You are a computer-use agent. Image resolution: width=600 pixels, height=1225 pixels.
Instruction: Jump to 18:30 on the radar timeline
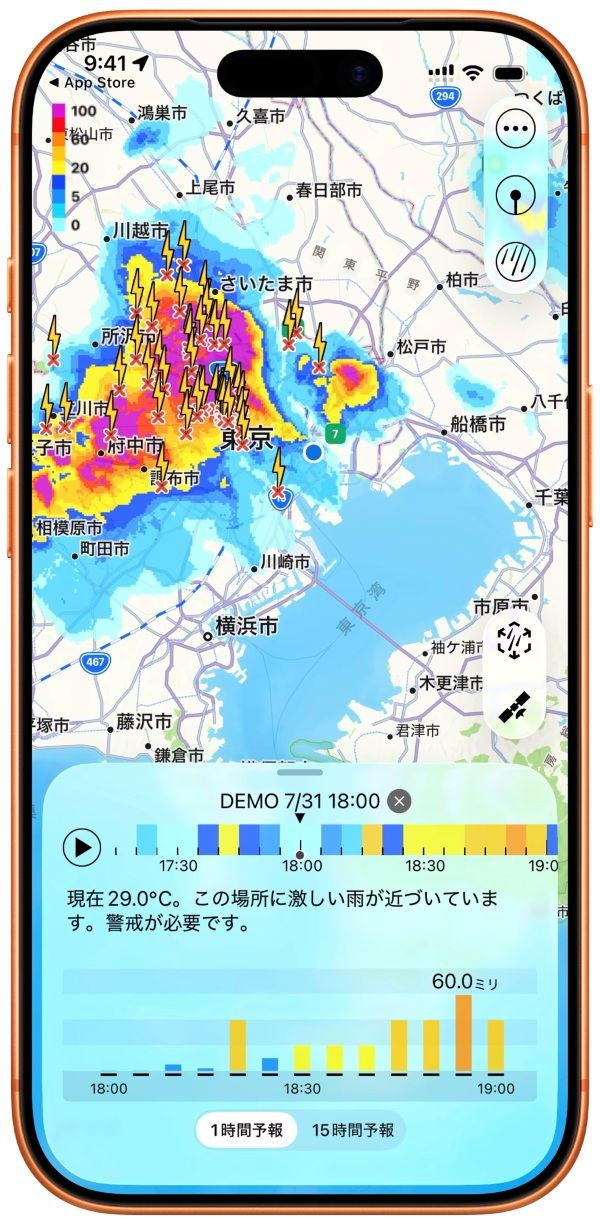(x=426, y=843)
